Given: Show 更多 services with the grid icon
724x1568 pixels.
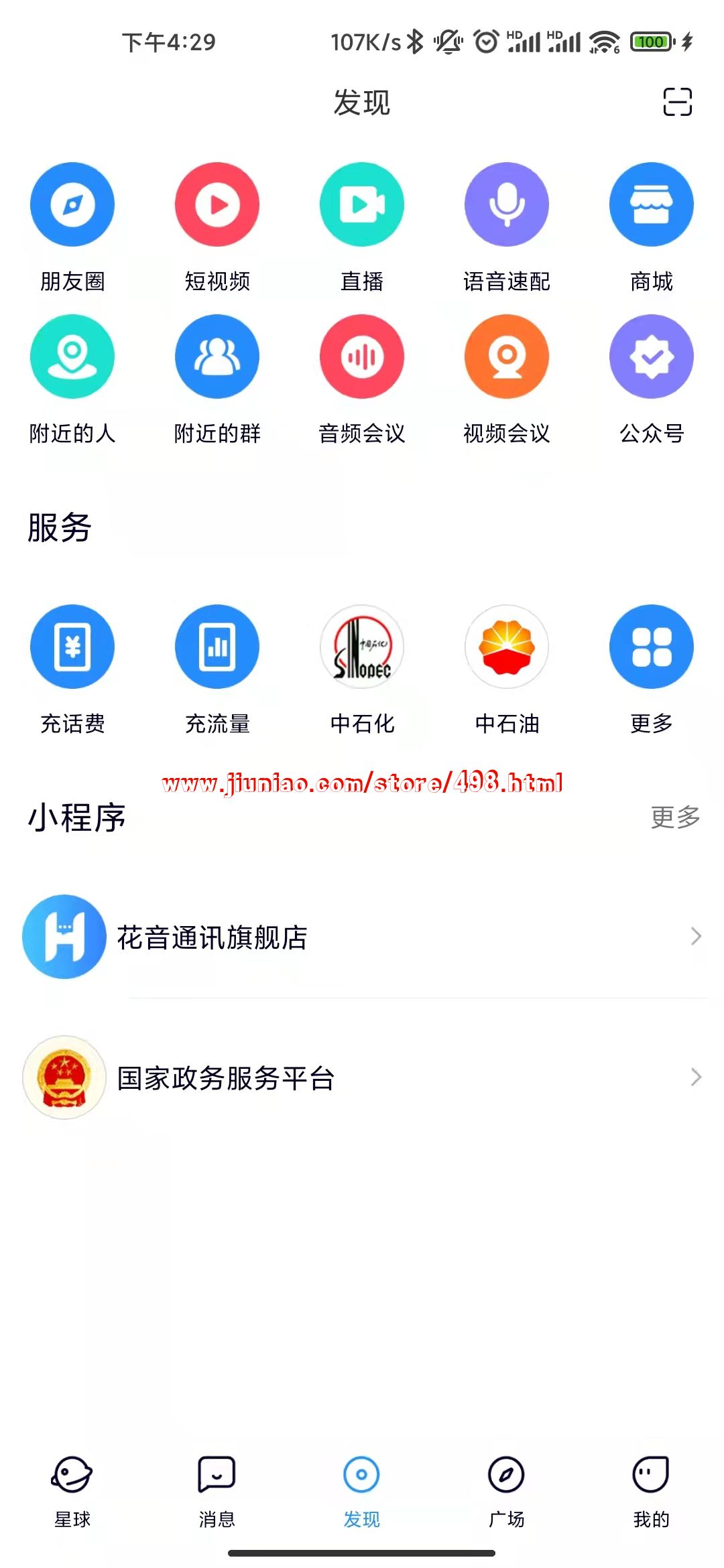Looking at the screenshot, I should coord(652,647).
